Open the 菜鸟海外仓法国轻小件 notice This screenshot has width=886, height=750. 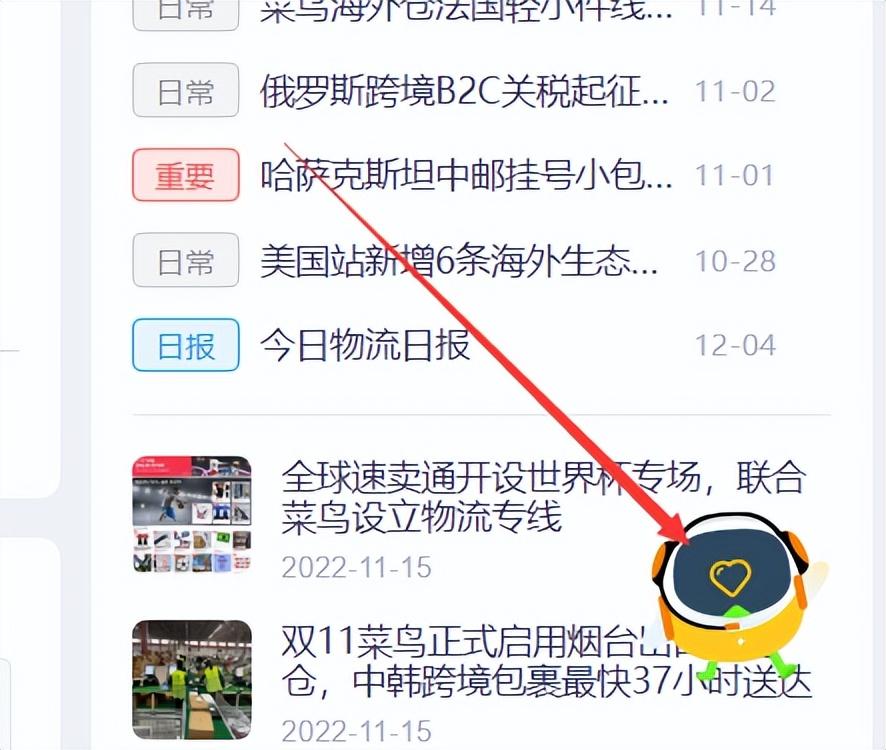click(x=466, y=12)
